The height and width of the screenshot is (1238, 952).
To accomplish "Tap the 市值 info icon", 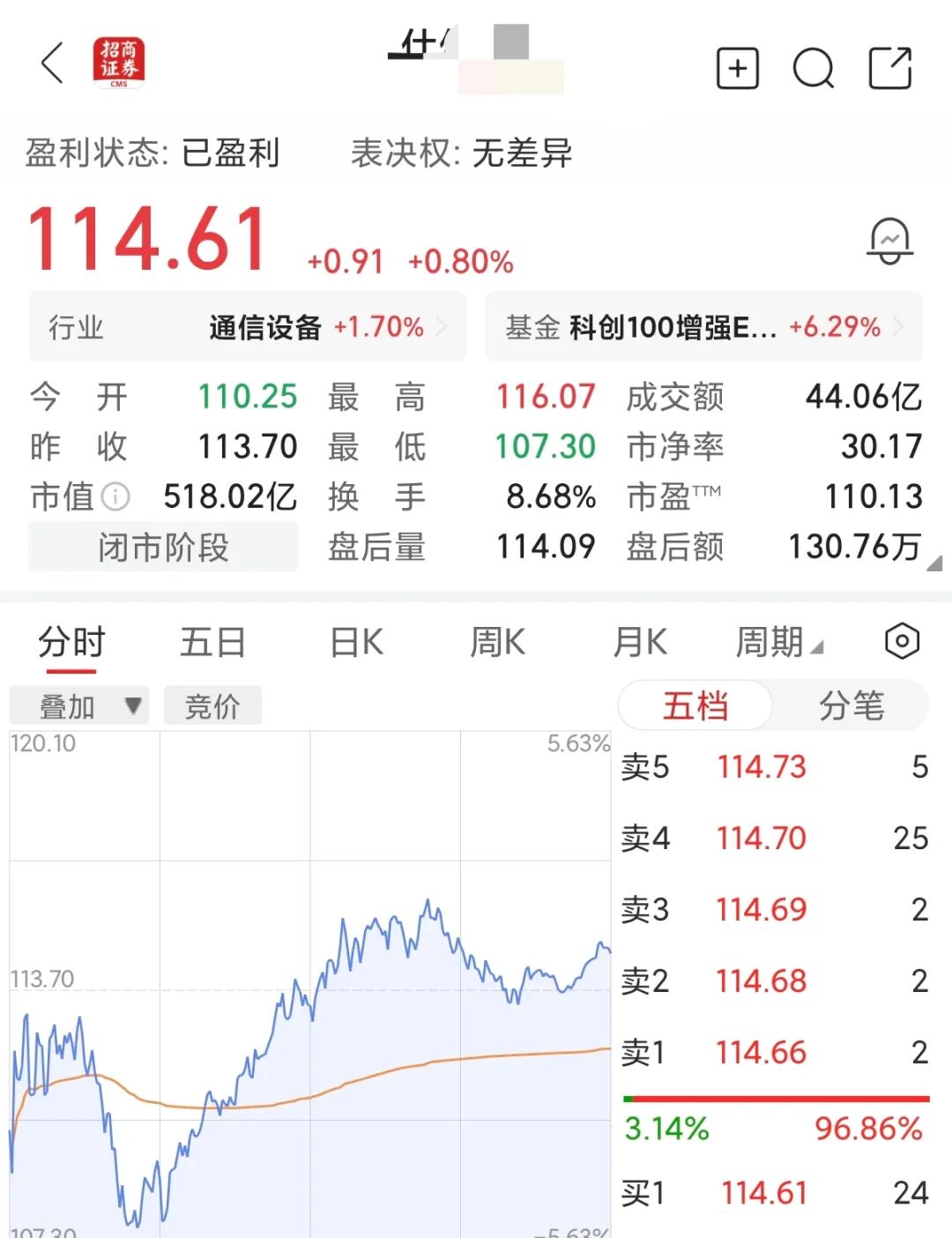I will click(x=115, y=496).
